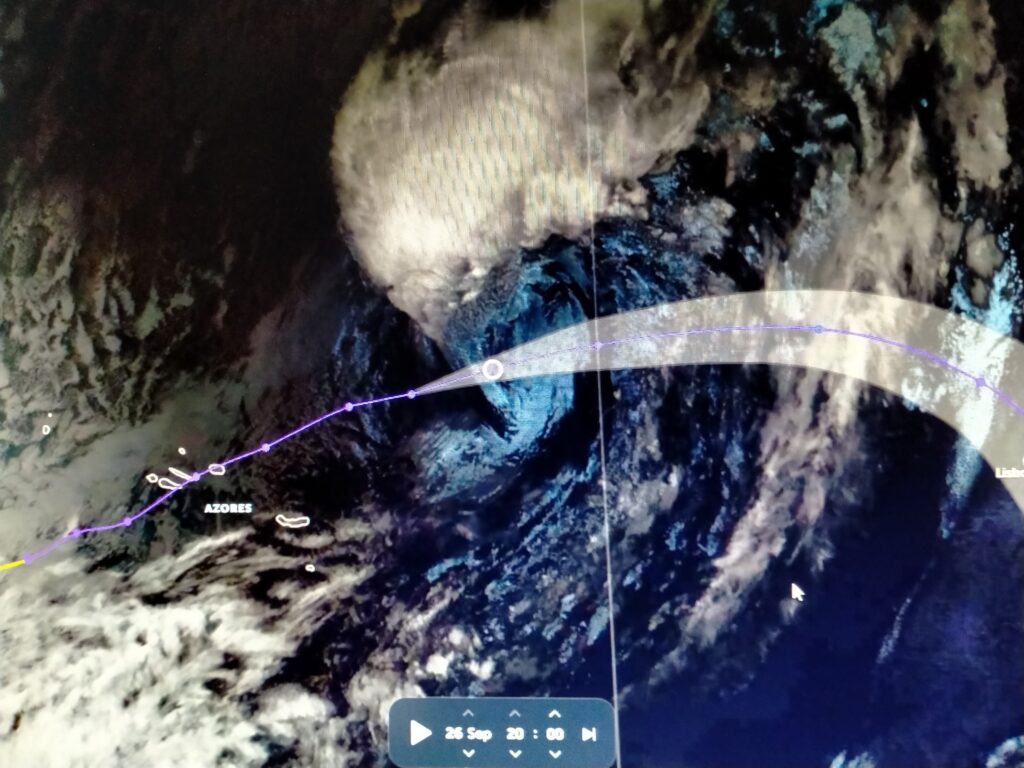The width and height of the screenshot is (1024, 768).
Task: Increase the hour above 20
Action: click(x=514, y=715)
